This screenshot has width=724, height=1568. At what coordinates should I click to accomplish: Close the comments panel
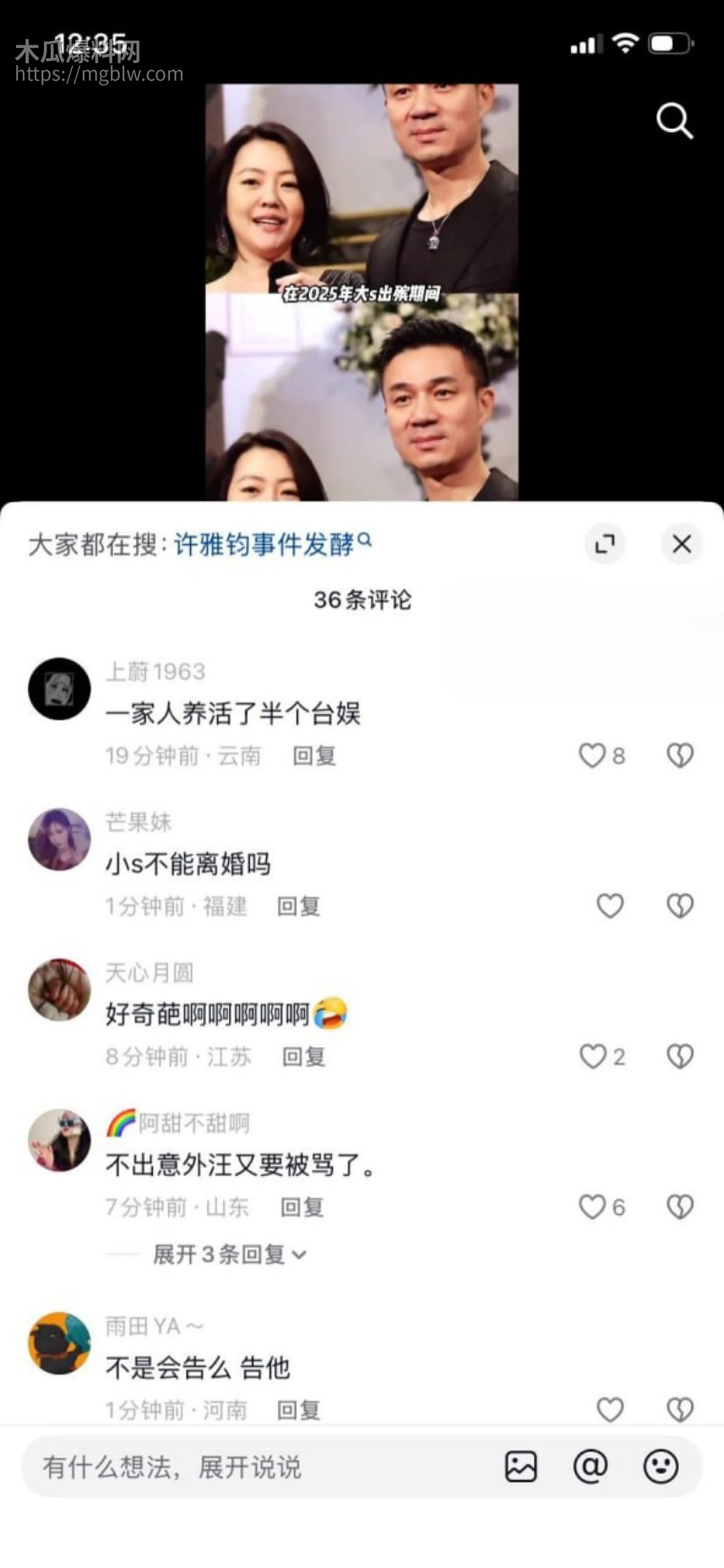point(681,544)
